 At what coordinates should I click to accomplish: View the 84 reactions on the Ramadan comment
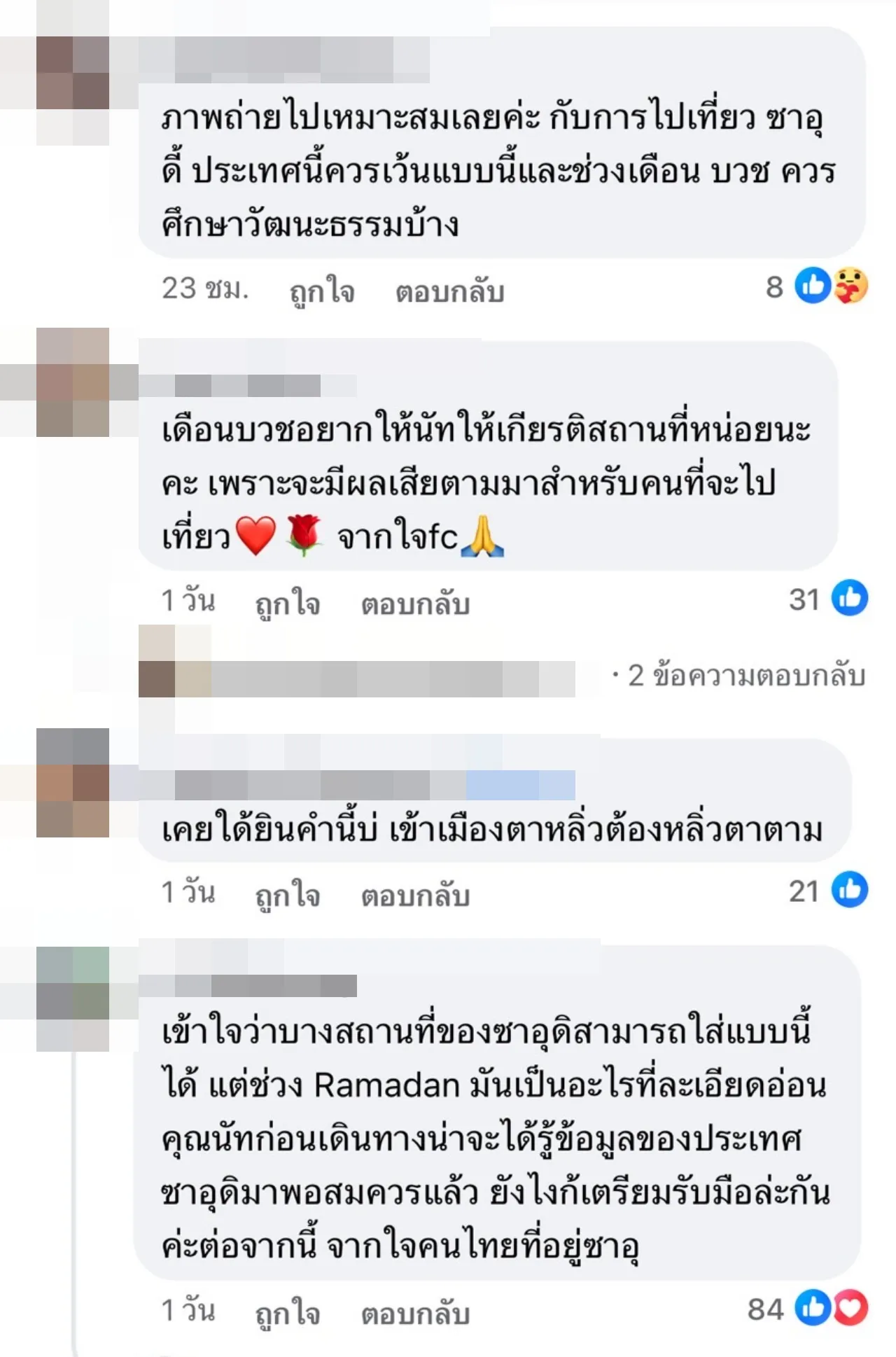808,1309
